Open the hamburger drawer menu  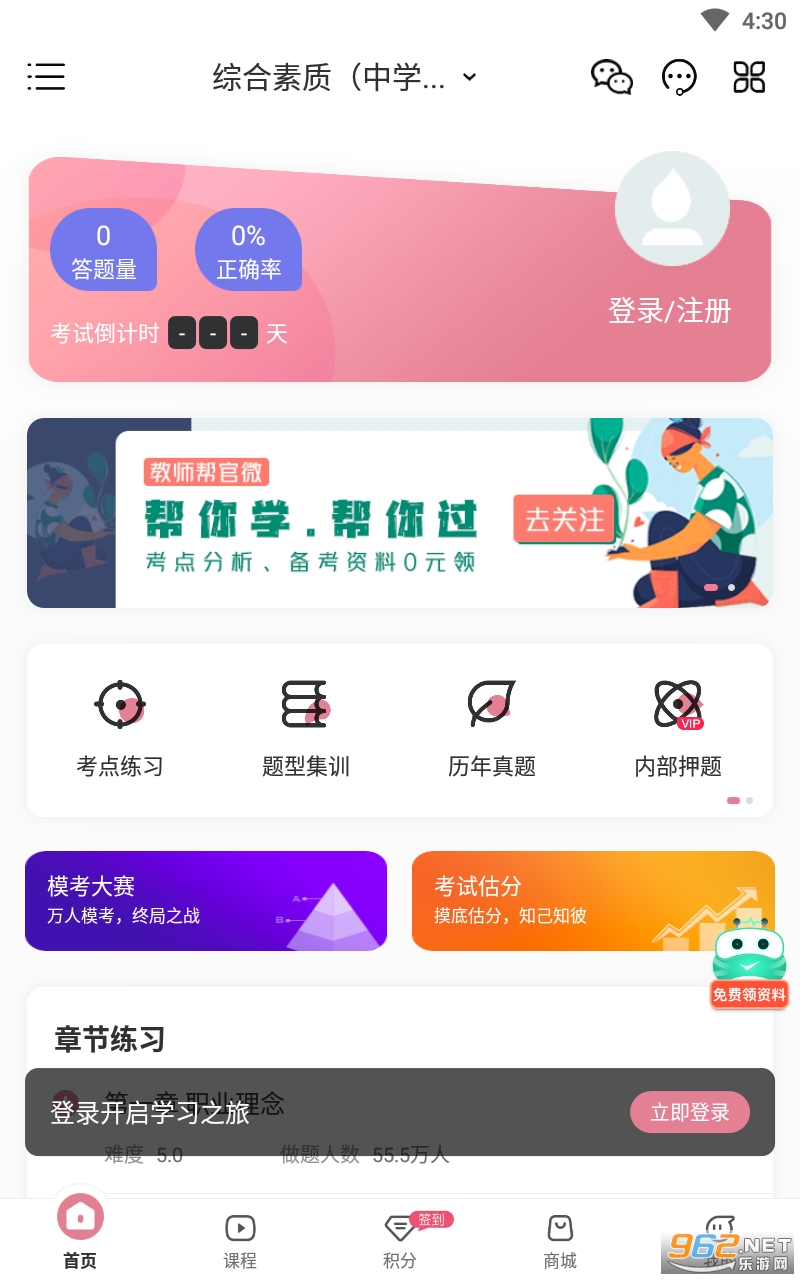[46, 77]
